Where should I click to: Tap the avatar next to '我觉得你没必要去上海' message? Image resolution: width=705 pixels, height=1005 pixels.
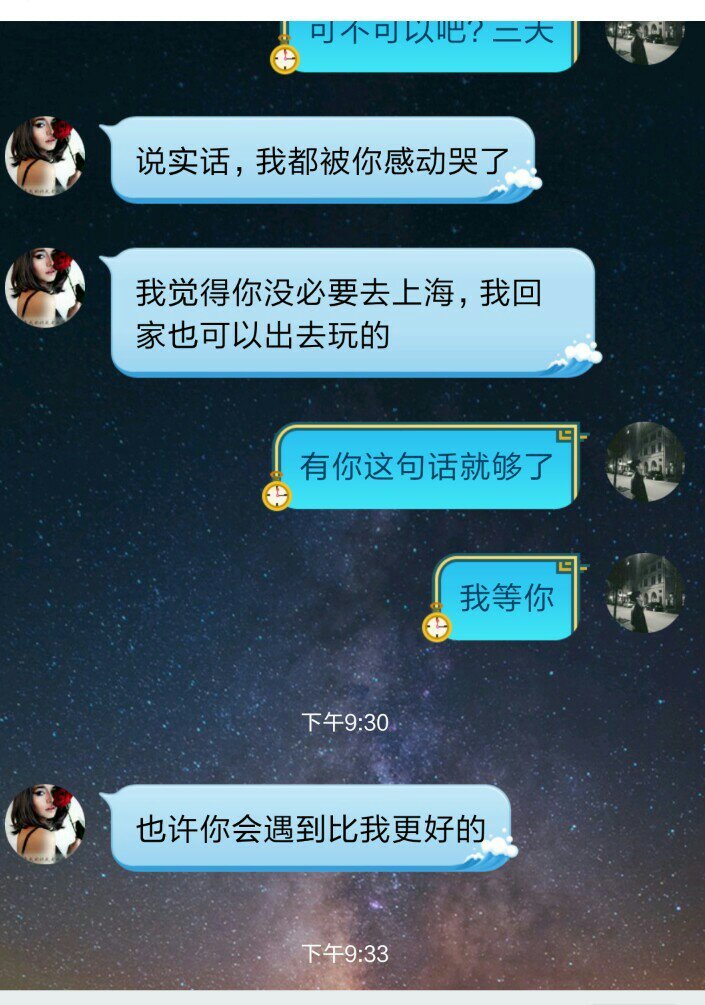point(45,287)
